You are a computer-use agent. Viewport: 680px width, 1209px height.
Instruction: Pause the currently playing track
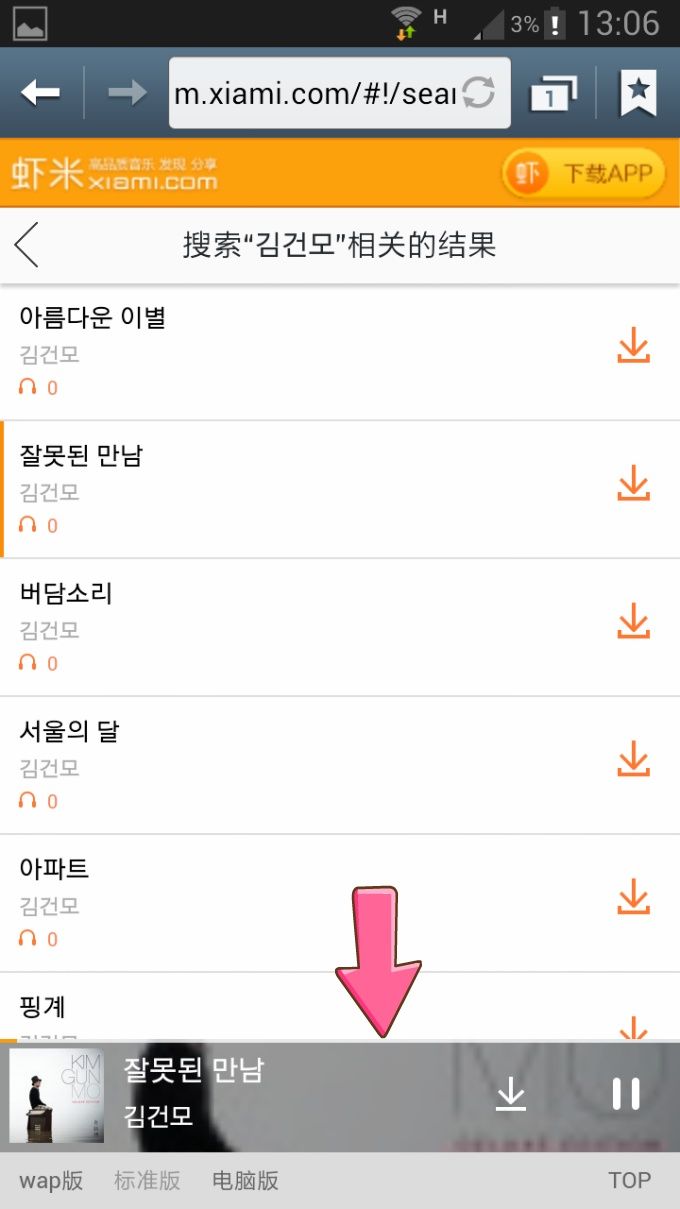pyautogui.click(x=626, y=1093)
